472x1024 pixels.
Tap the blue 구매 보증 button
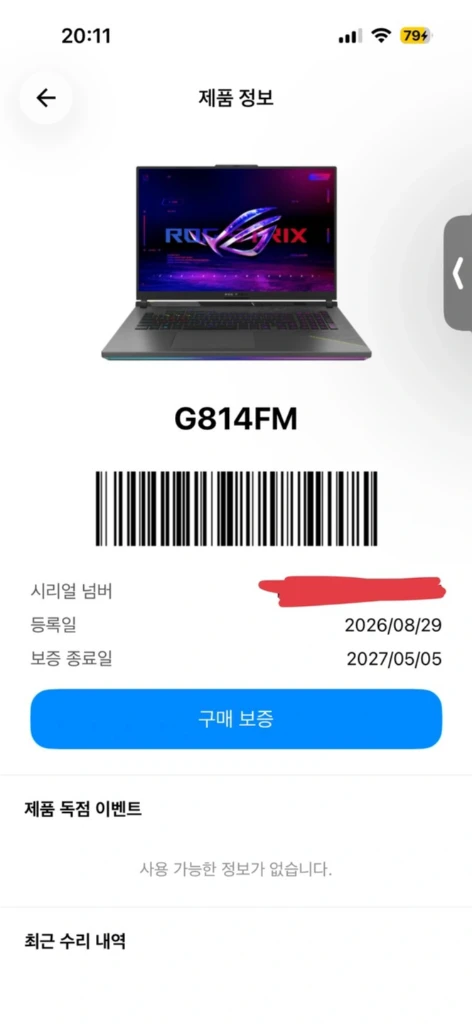pyautogui.click(x=236, y=719)
